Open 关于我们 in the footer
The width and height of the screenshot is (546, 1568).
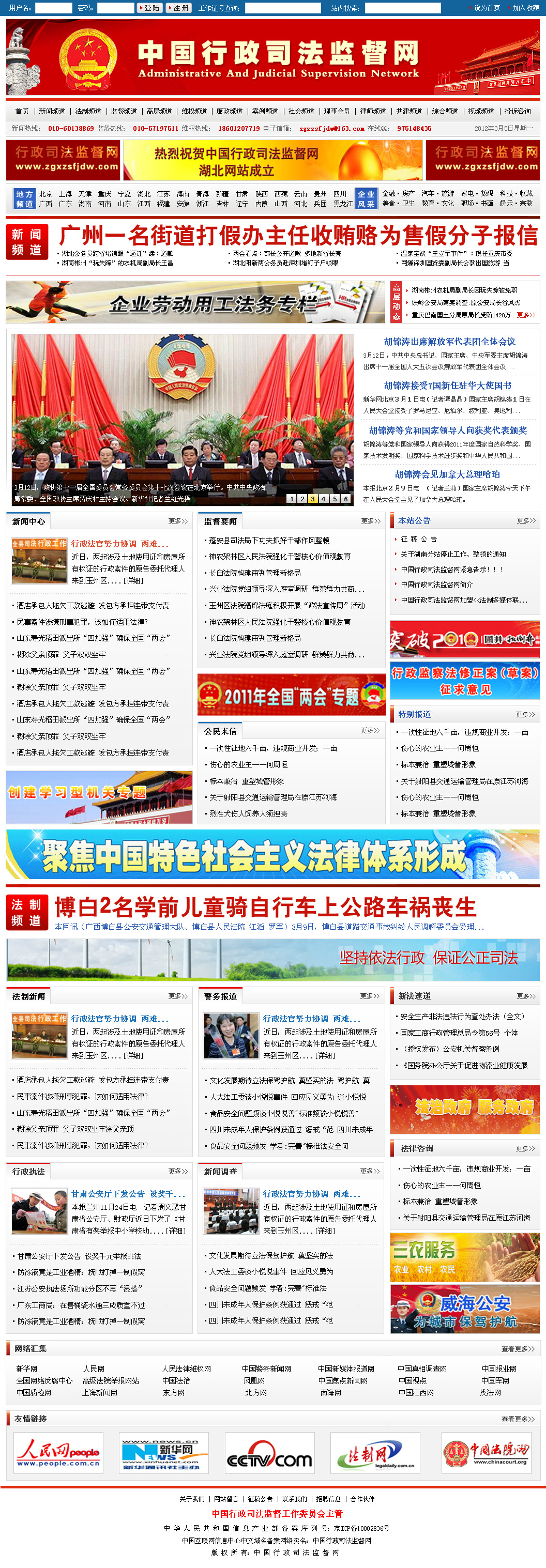point(192,1499)
